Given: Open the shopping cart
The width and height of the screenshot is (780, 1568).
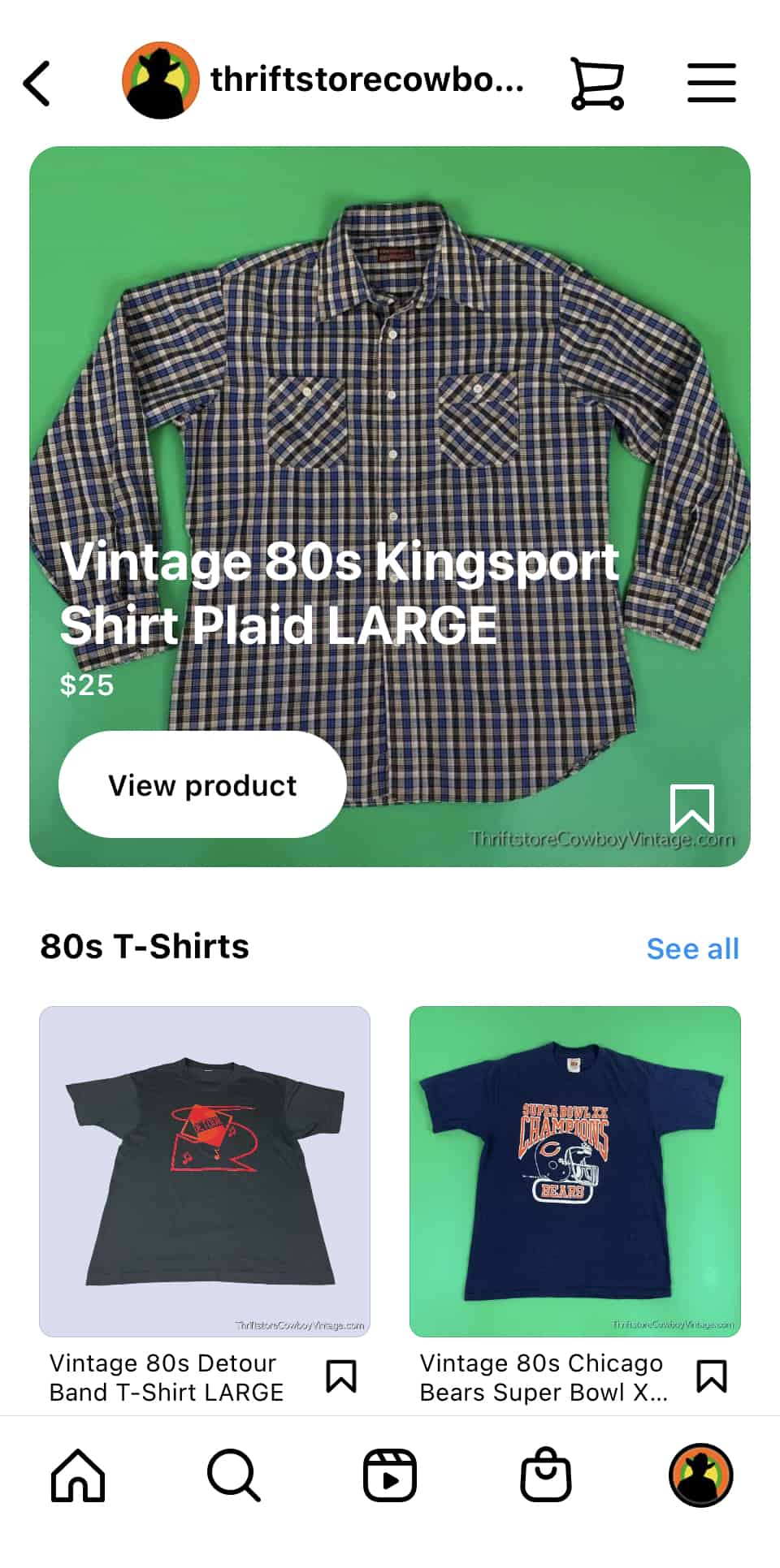Looking at the screenshot, I should pos(597,83).
